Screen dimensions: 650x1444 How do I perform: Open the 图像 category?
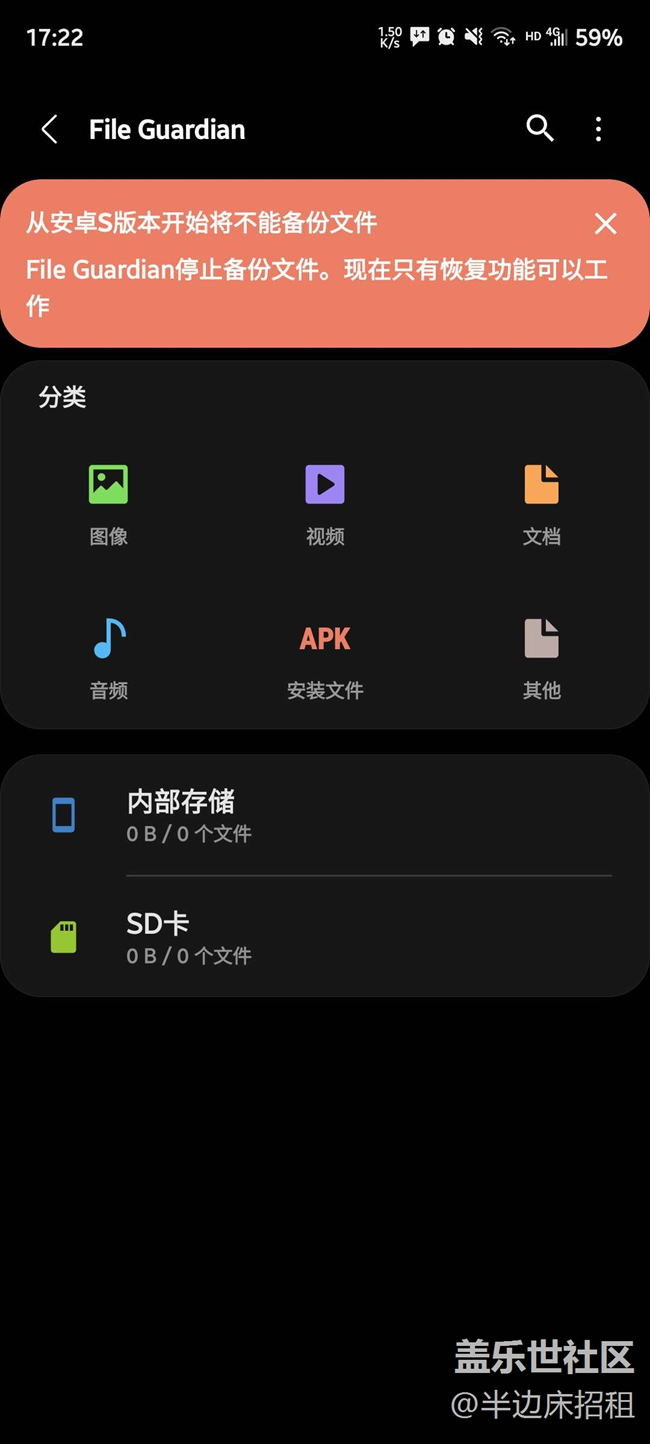108,505
